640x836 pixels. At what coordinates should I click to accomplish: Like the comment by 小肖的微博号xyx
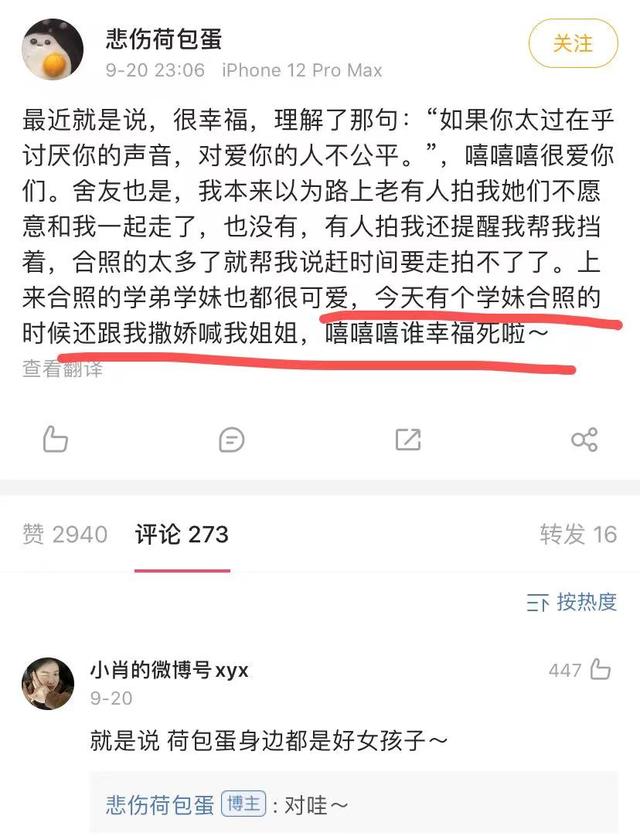click(600, 670)
